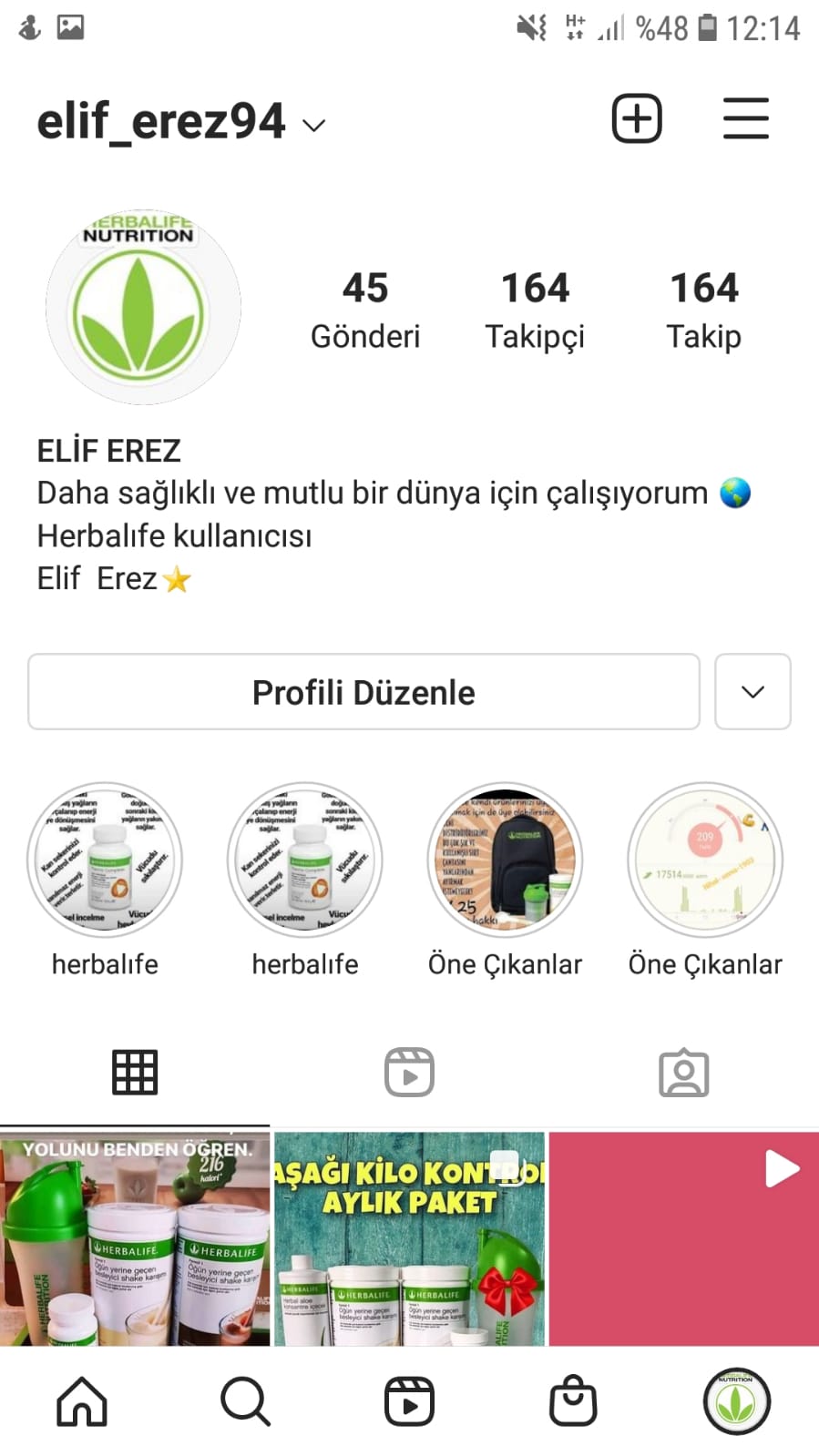Tap the Profili Düzenle button
Image resolution: width=819 pixels, height=1456 pixels.
[363, 692]
